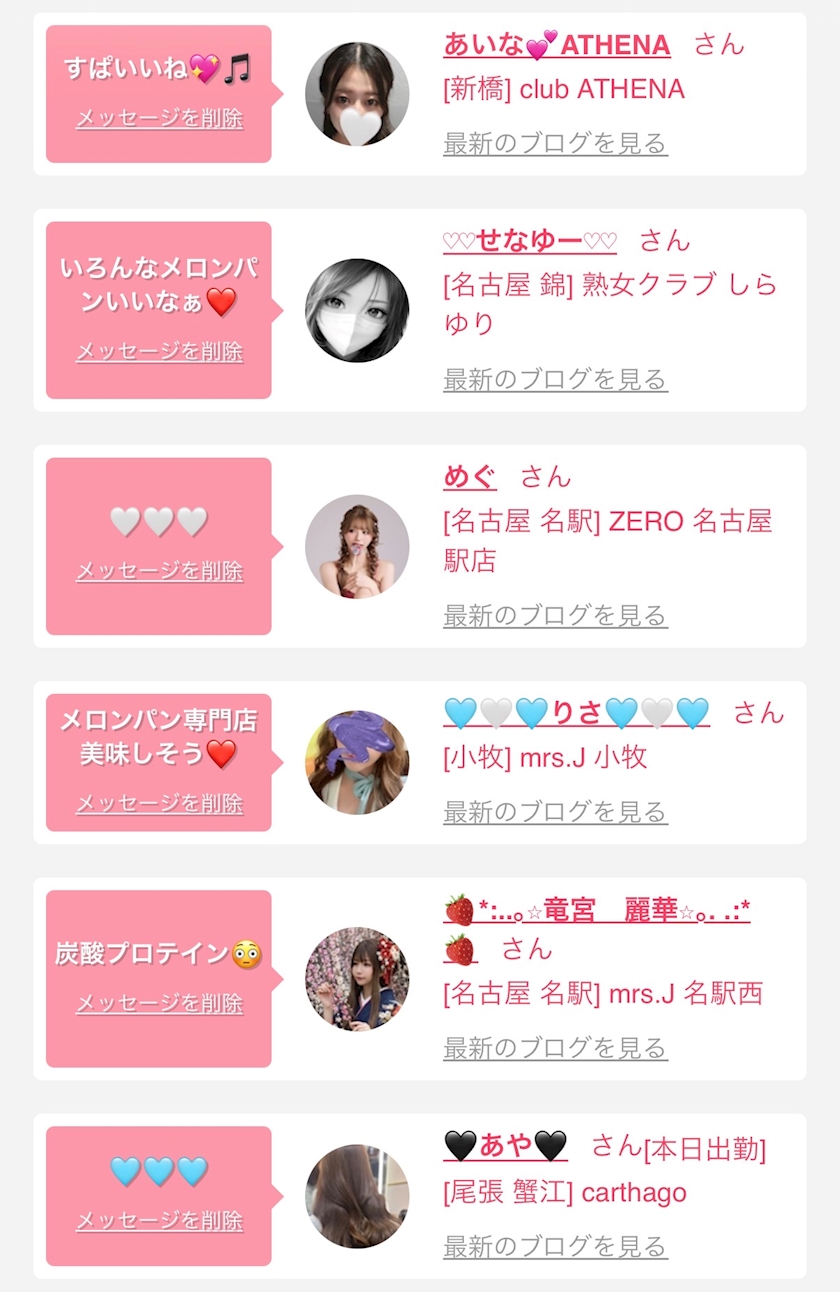Delete the メロンパン専門店 message

point(159,803)
